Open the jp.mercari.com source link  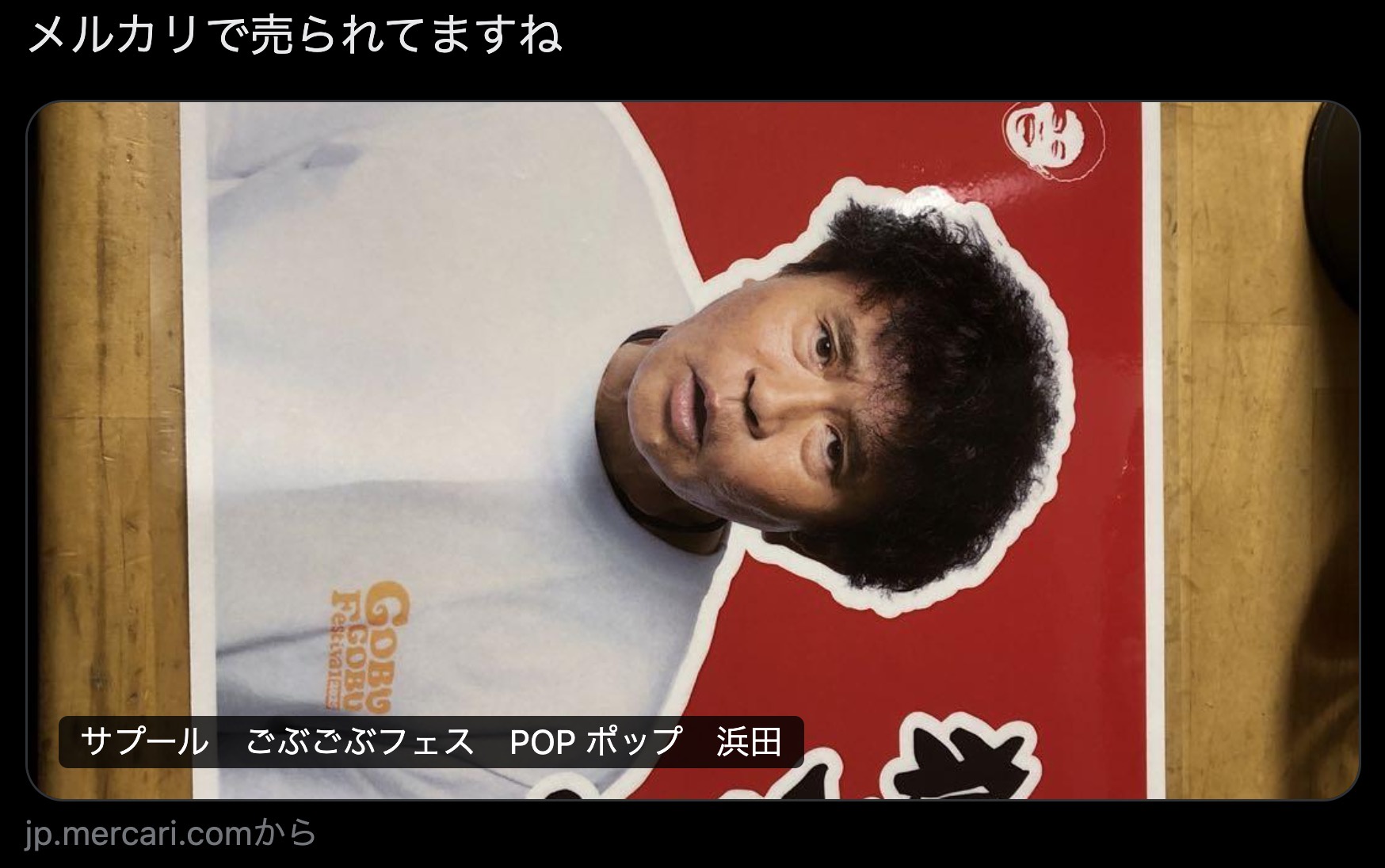pyautogui.click(x=170, y=834)
